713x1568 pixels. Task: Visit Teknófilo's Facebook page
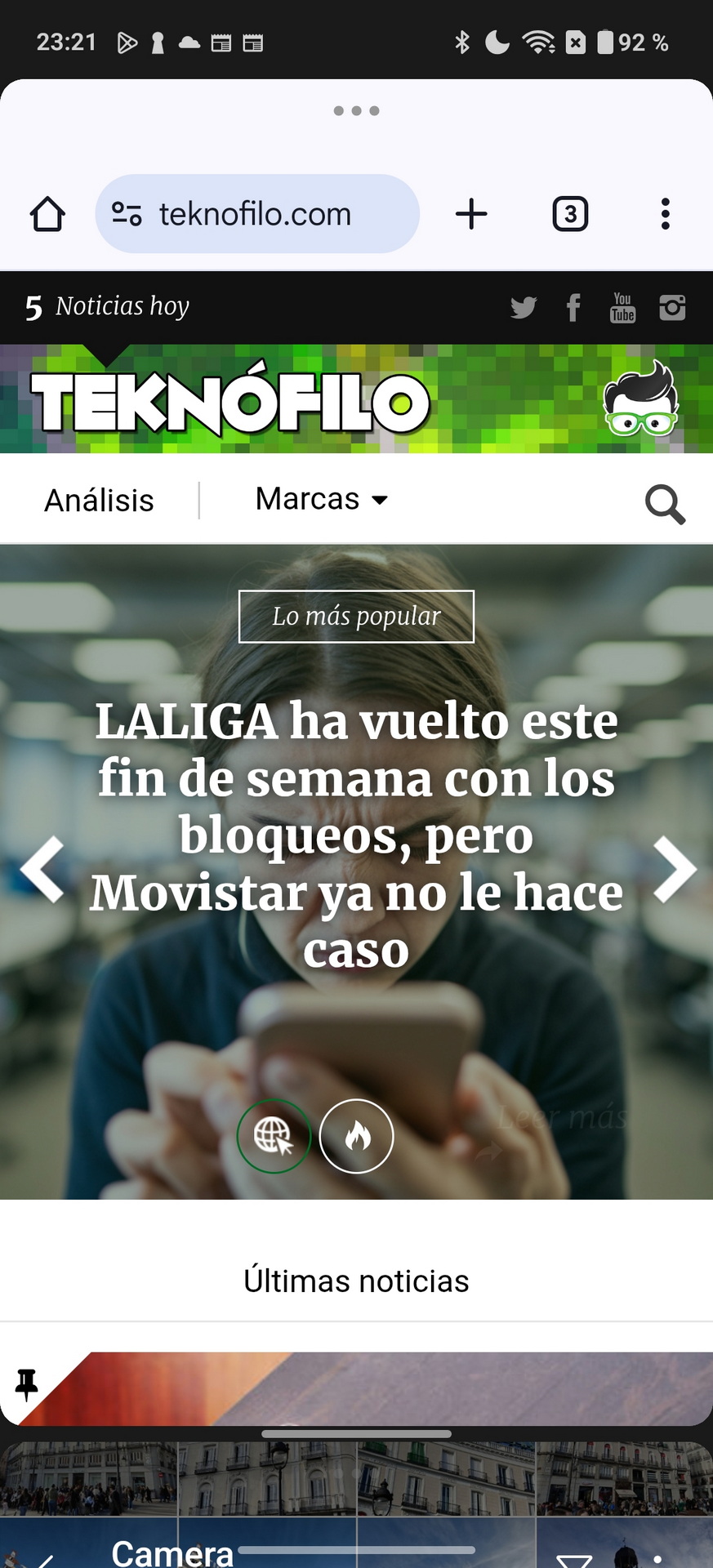point(573,308)
